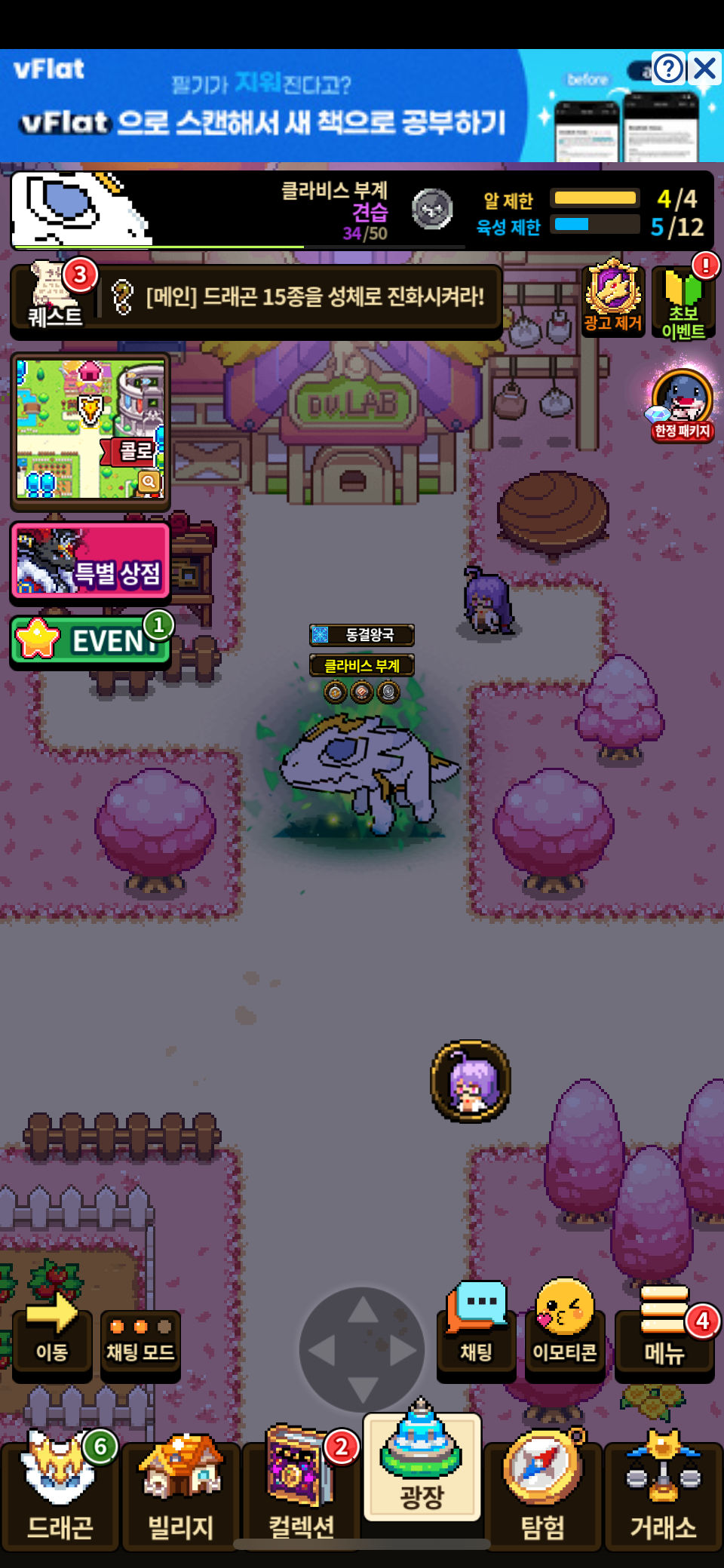Open the 초보 이벤트 beginner event

pos(683,302)
